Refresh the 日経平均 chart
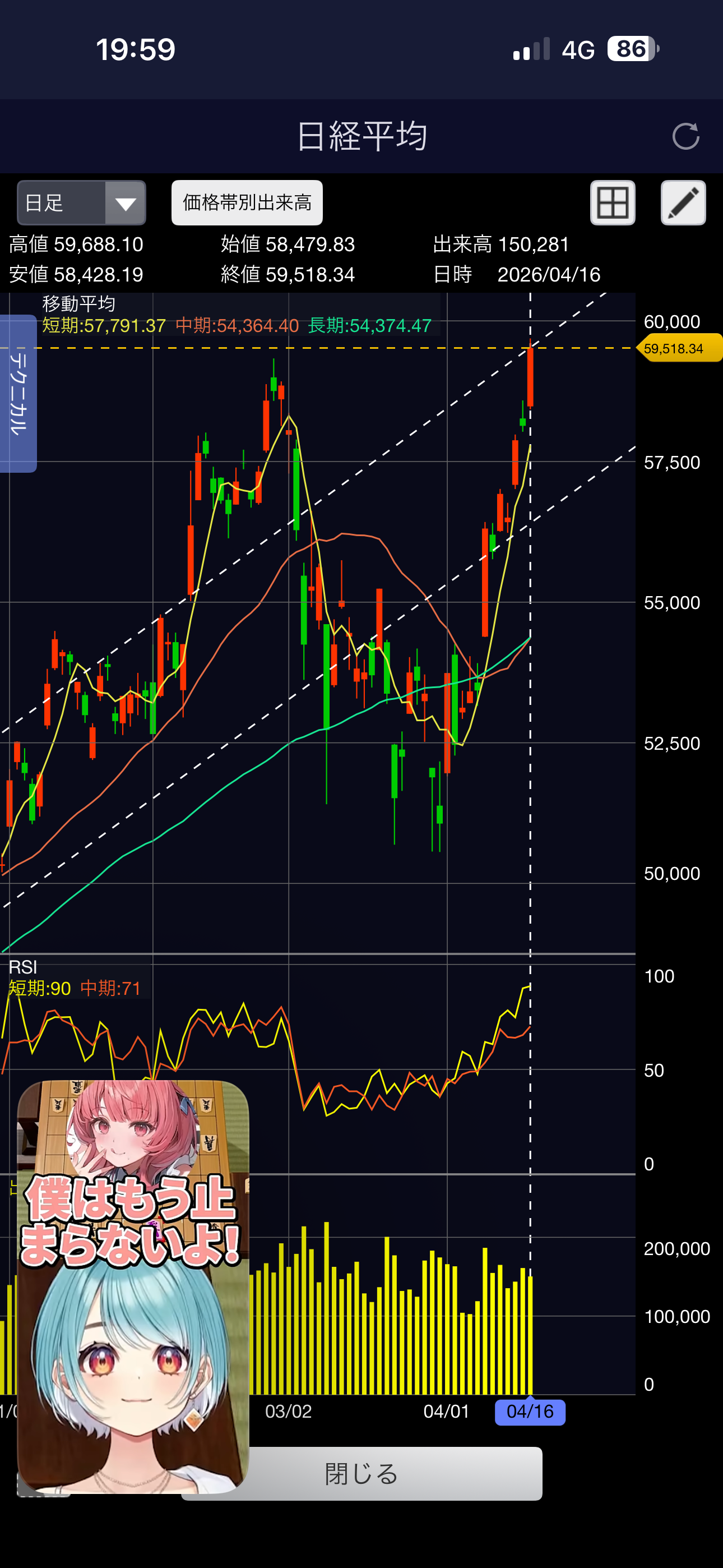723x1568 pixels. pos(685,136)
